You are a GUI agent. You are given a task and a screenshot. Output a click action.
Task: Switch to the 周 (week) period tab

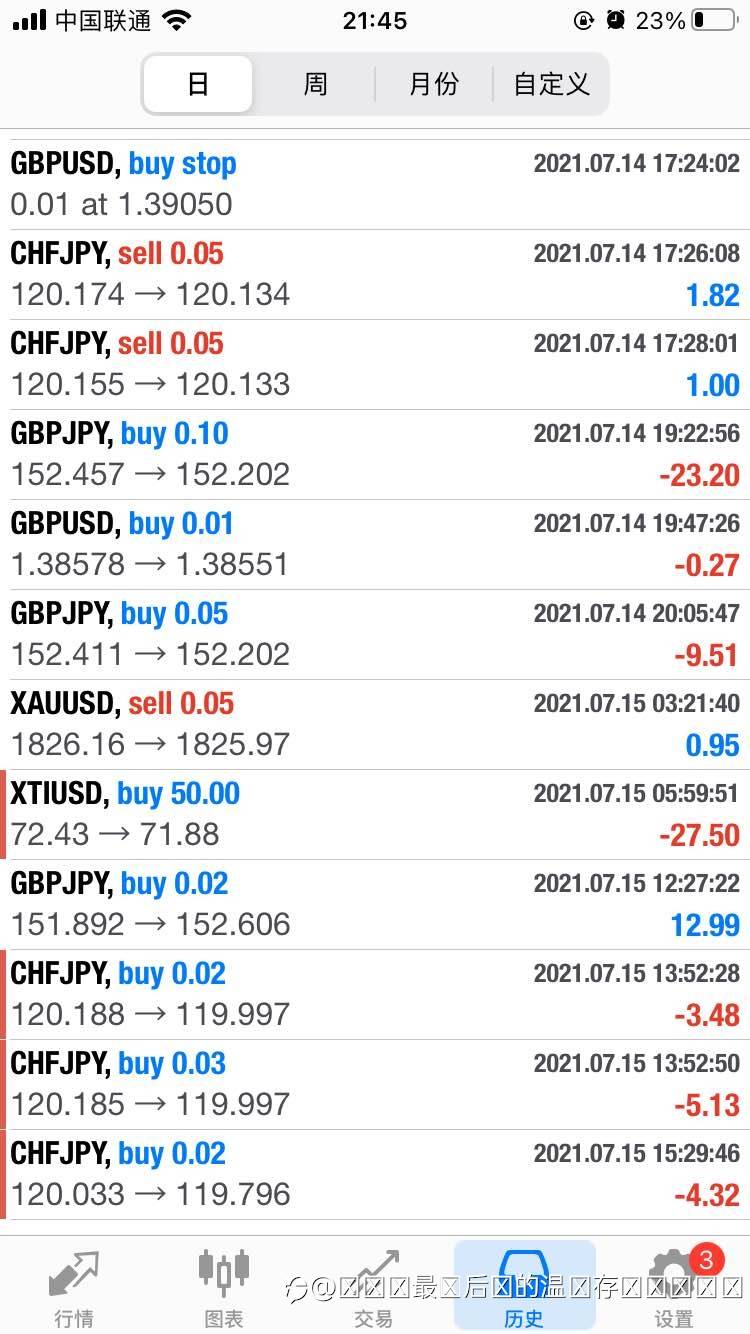click(315, 84)
